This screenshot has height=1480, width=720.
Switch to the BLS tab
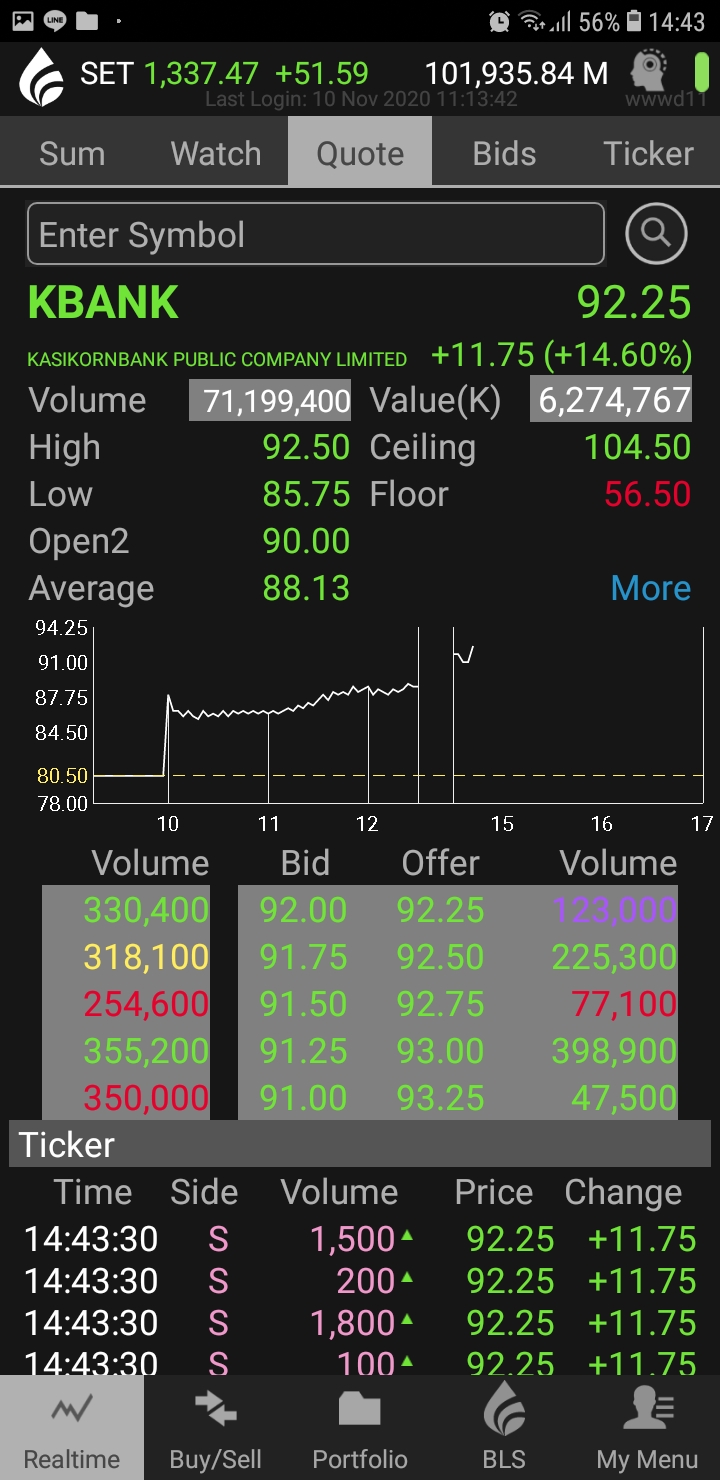pos(504,1427)
